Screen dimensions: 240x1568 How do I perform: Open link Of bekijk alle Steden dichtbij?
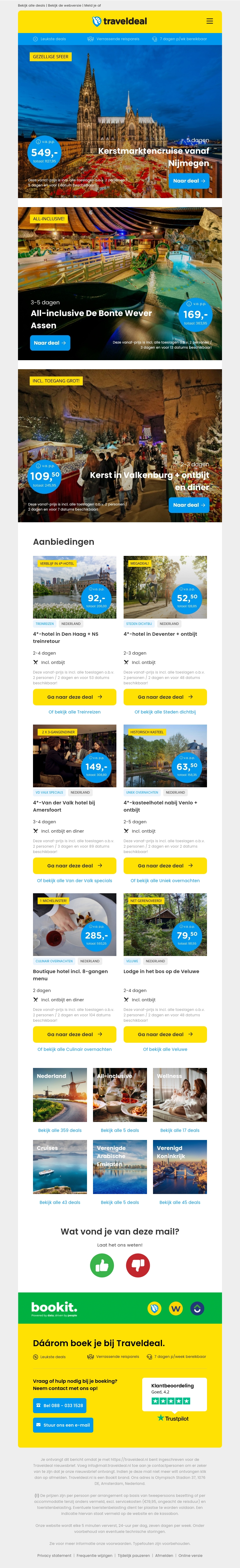click(165, 712)
